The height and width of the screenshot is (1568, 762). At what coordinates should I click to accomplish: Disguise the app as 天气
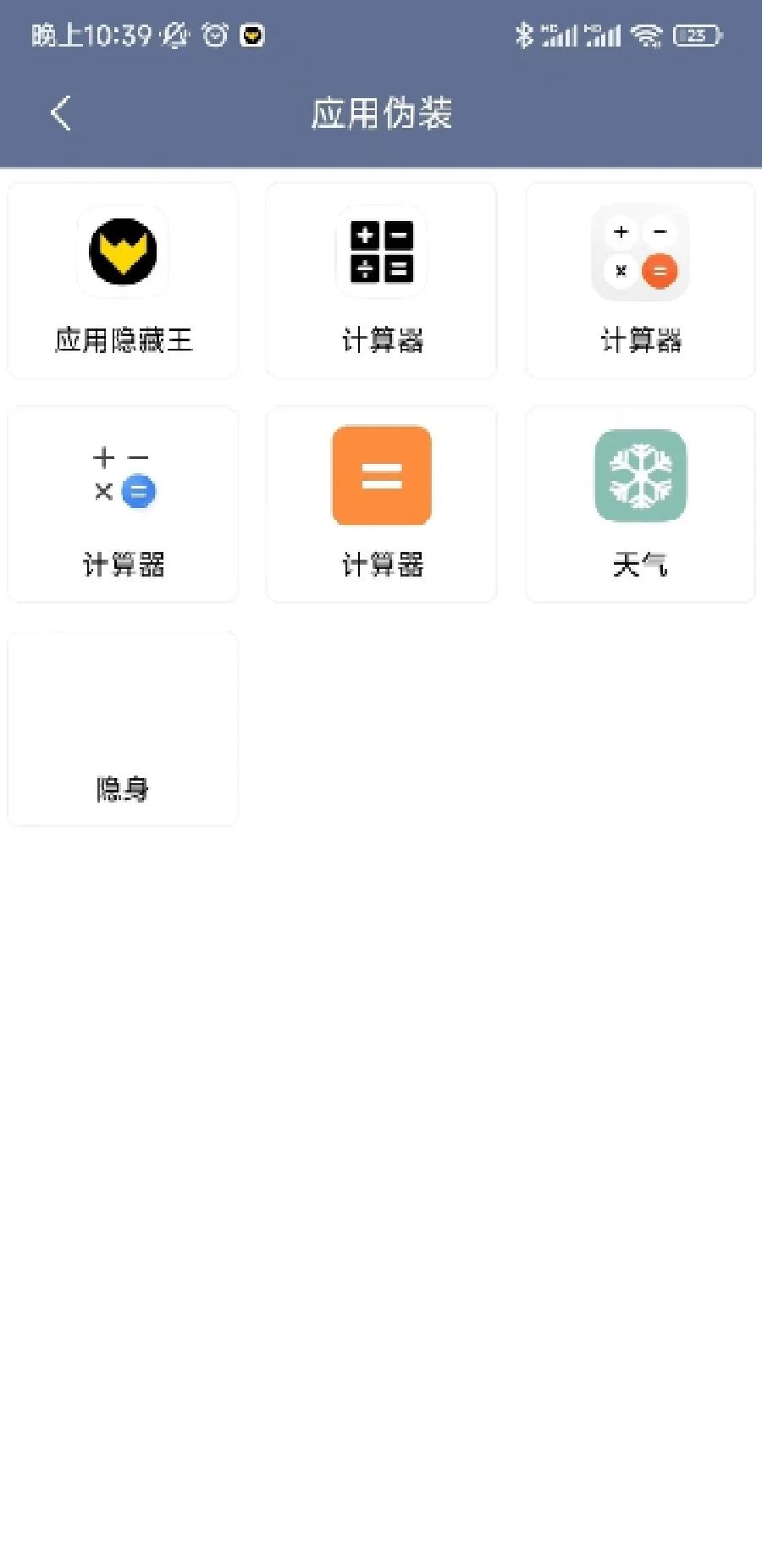click(x=640, y=504)
